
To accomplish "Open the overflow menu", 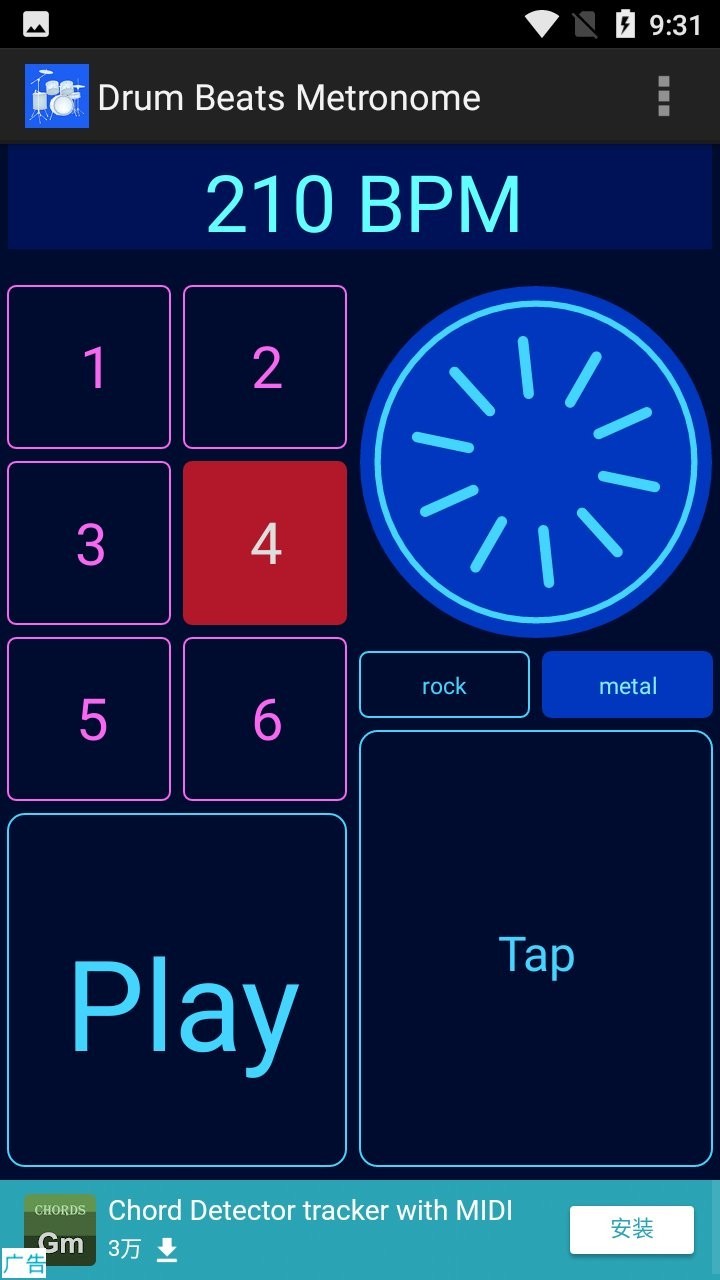I will [663, 97].
